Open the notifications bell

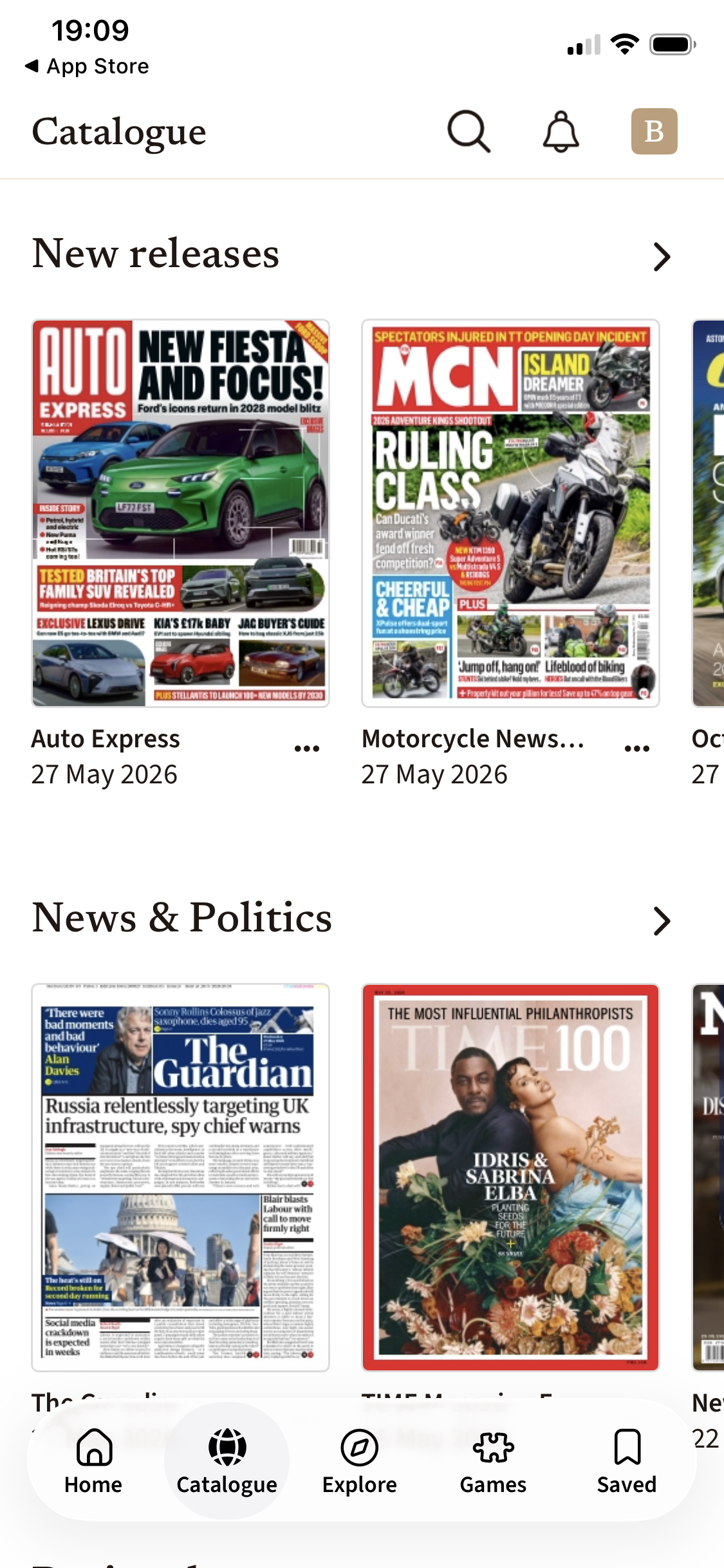click(561, 131)
